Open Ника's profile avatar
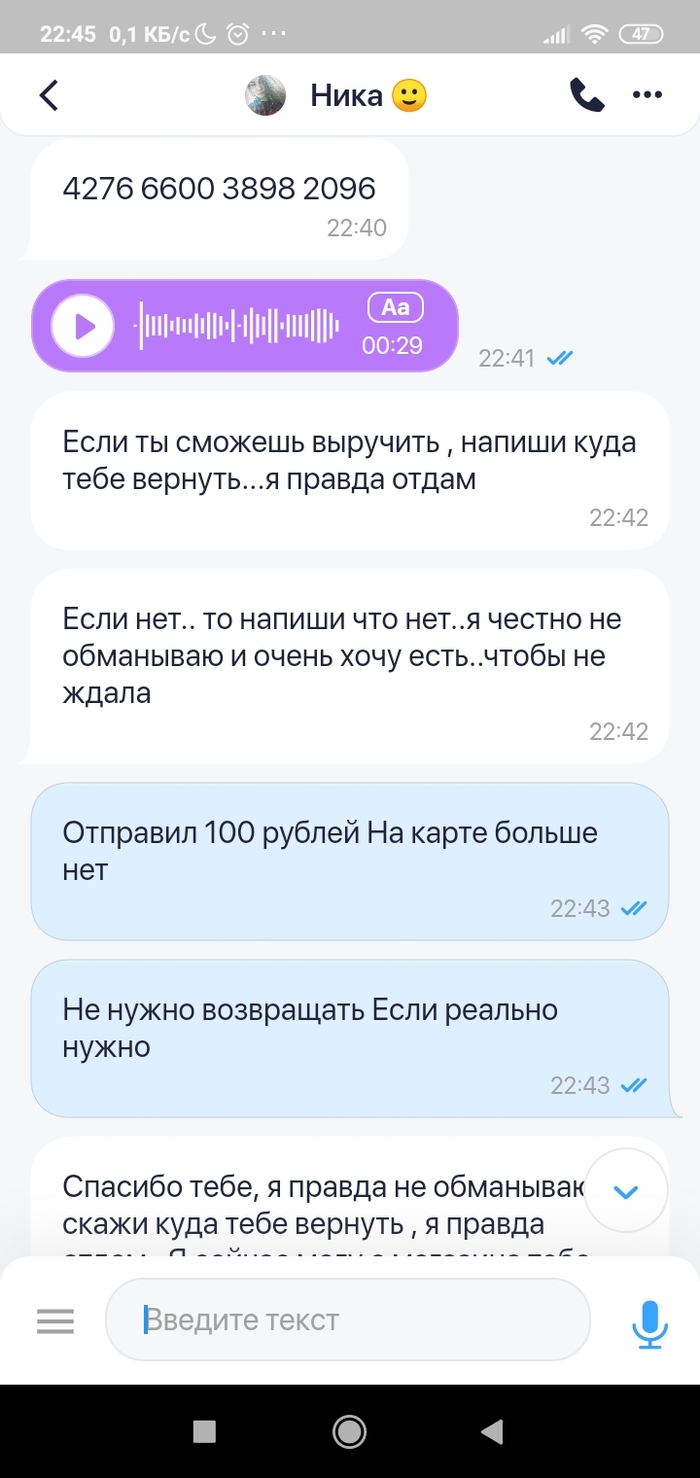This screenshot has width=700, height=1478. [266, 96]
